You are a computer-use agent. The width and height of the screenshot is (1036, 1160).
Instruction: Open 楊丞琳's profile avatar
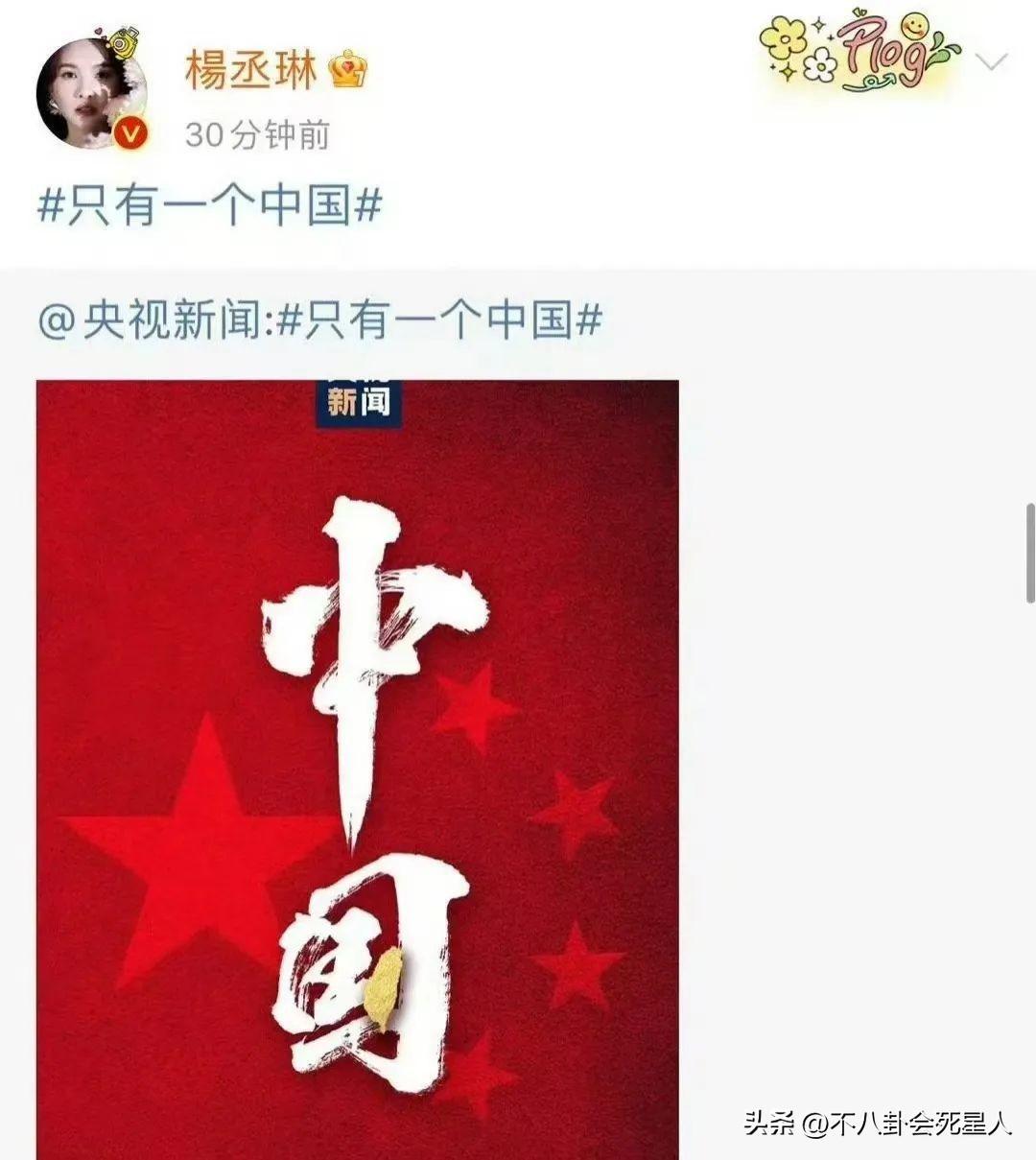pos(92,94)
